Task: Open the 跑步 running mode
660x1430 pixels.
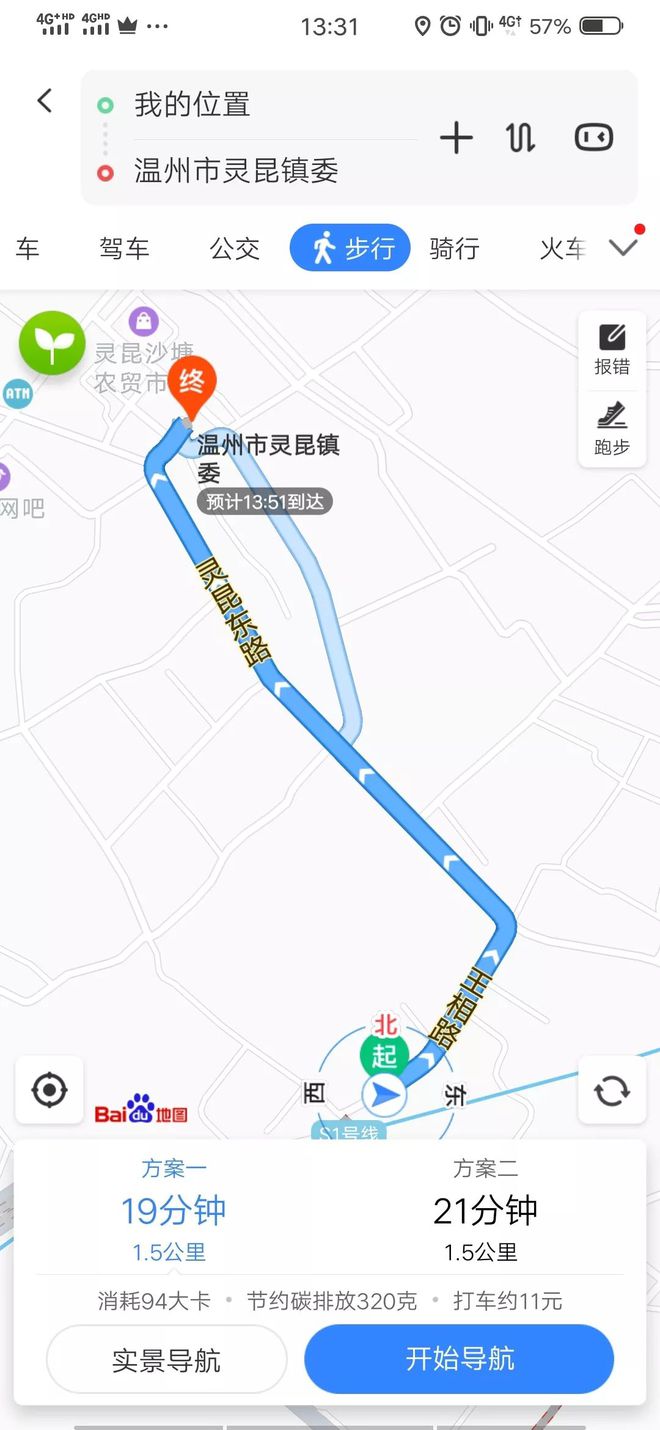Action: pyautogui.click(x=612, y=430)
